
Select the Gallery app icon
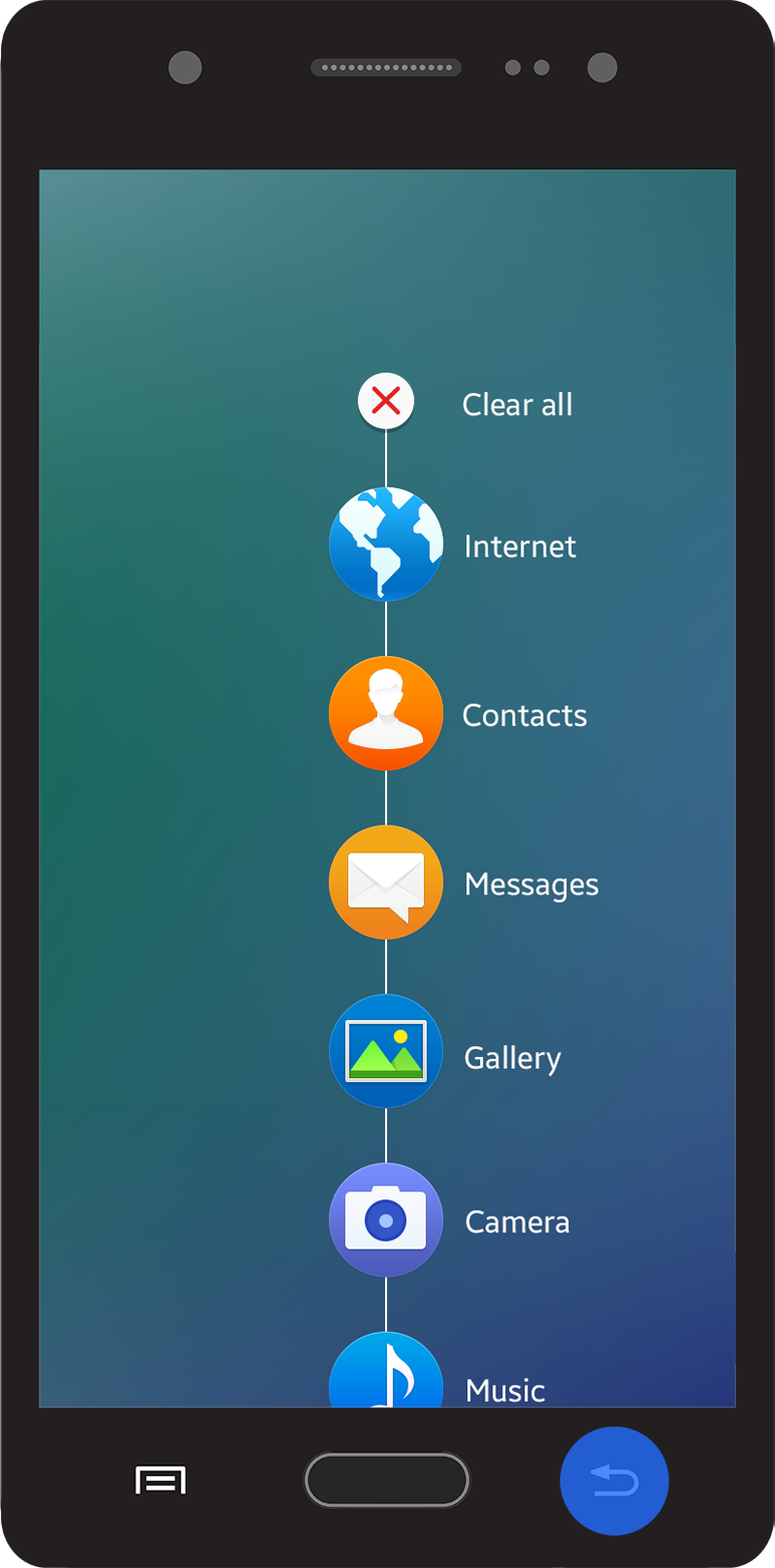click(386, 1051)
